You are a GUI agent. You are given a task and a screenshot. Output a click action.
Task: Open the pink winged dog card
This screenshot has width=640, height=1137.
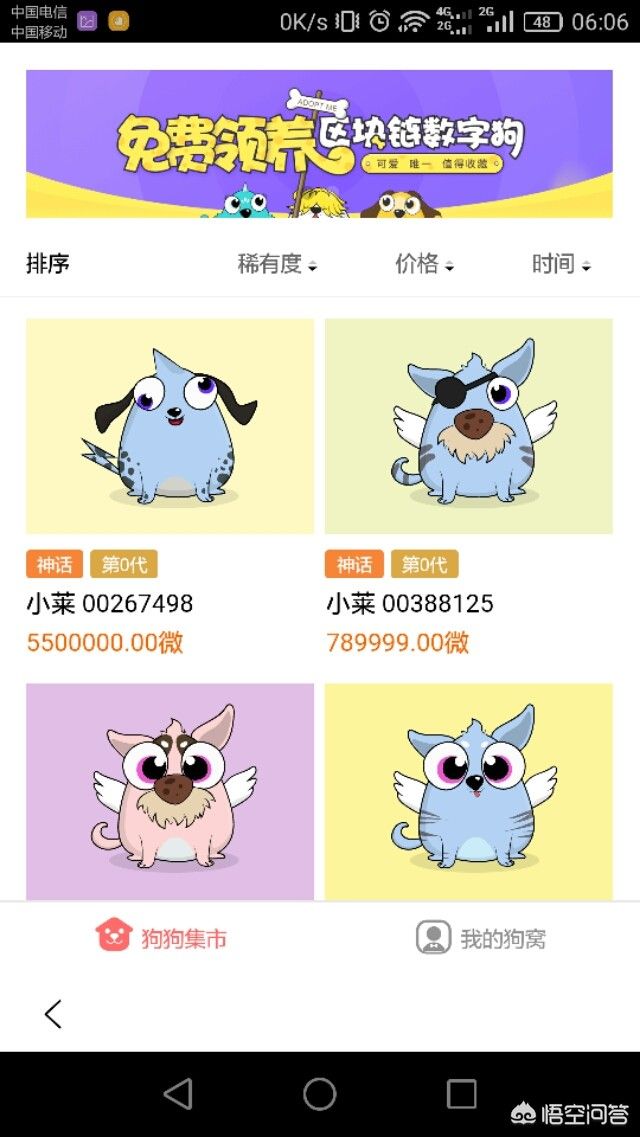[x=170, y=792]
